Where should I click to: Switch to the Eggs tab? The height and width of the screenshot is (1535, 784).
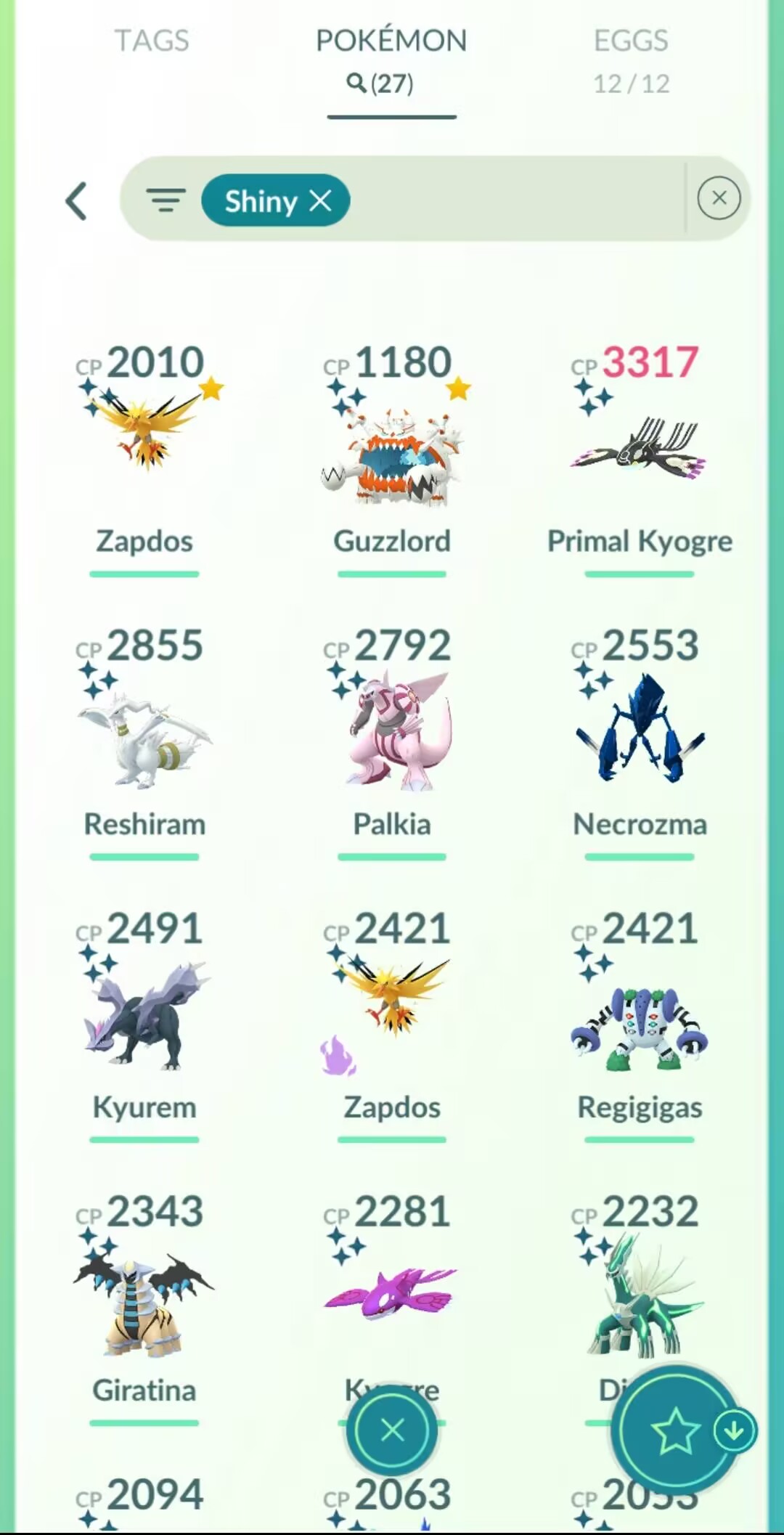[x=631, y=61]
